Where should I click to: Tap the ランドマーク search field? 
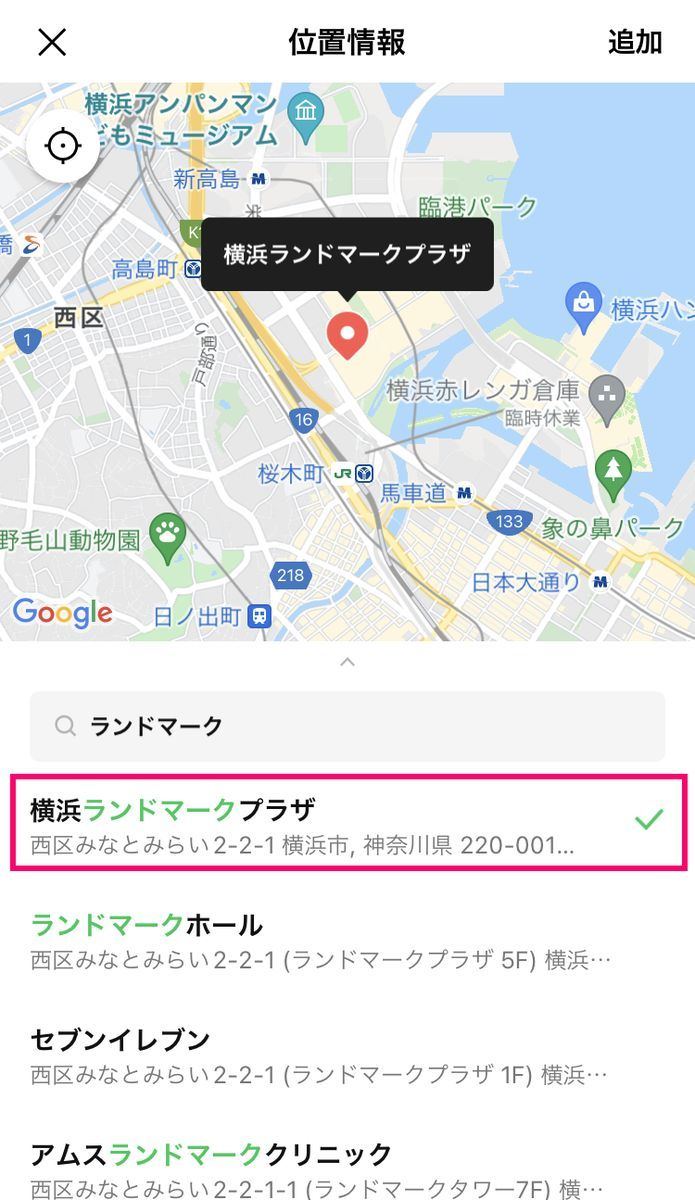(347, 726)
